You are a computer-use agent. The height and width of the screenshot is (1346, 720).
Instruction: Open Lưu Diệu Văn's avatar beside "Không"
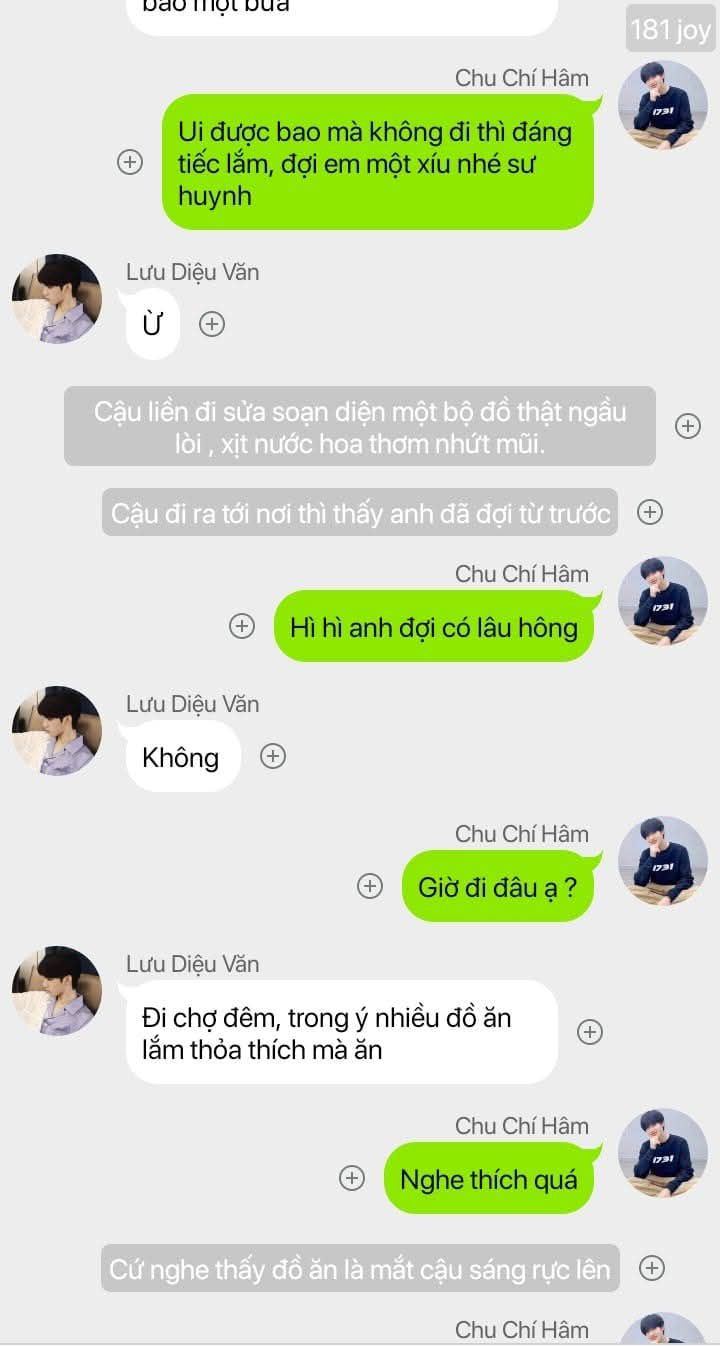point(57,731)
